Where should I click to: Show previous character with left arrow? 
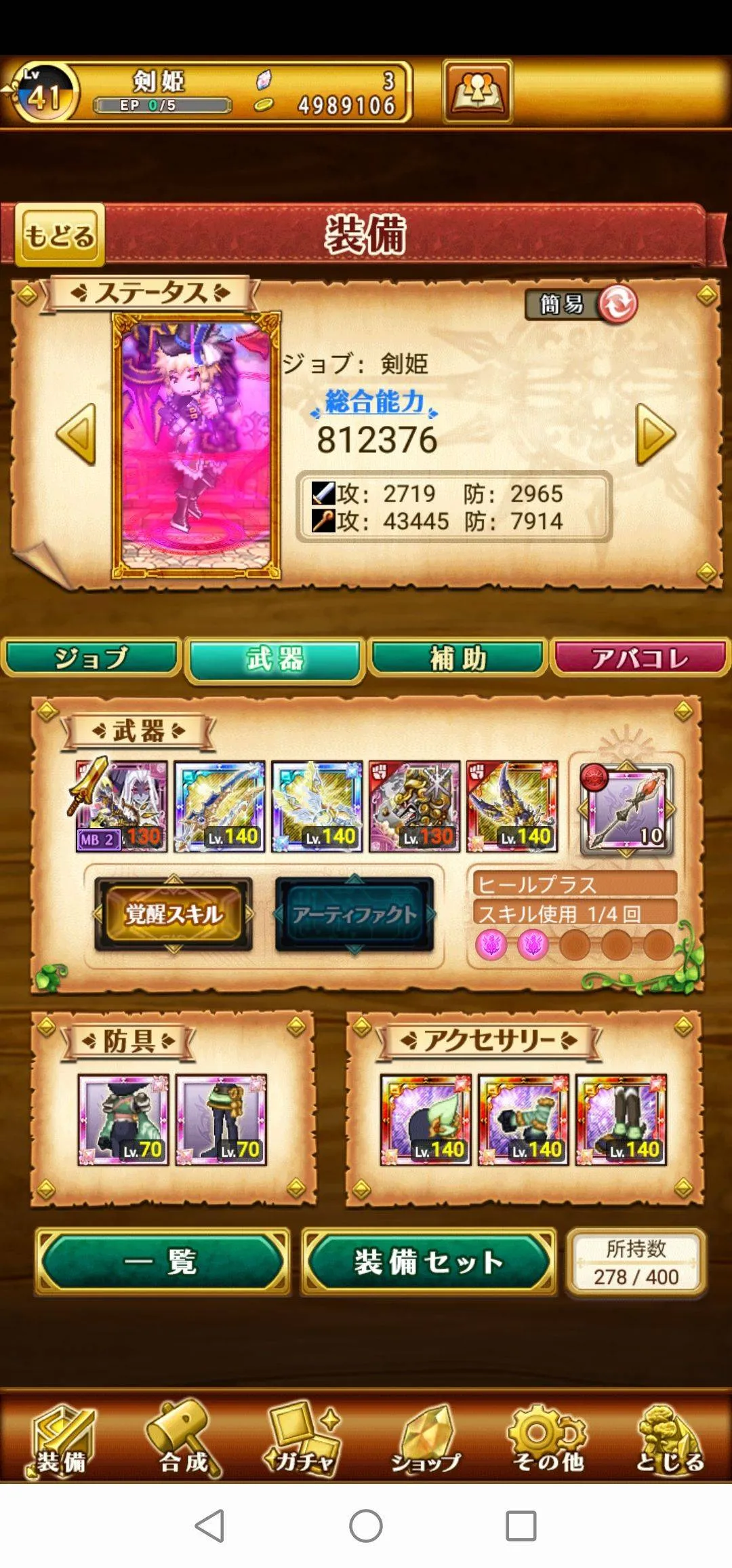tap(76, 434)
